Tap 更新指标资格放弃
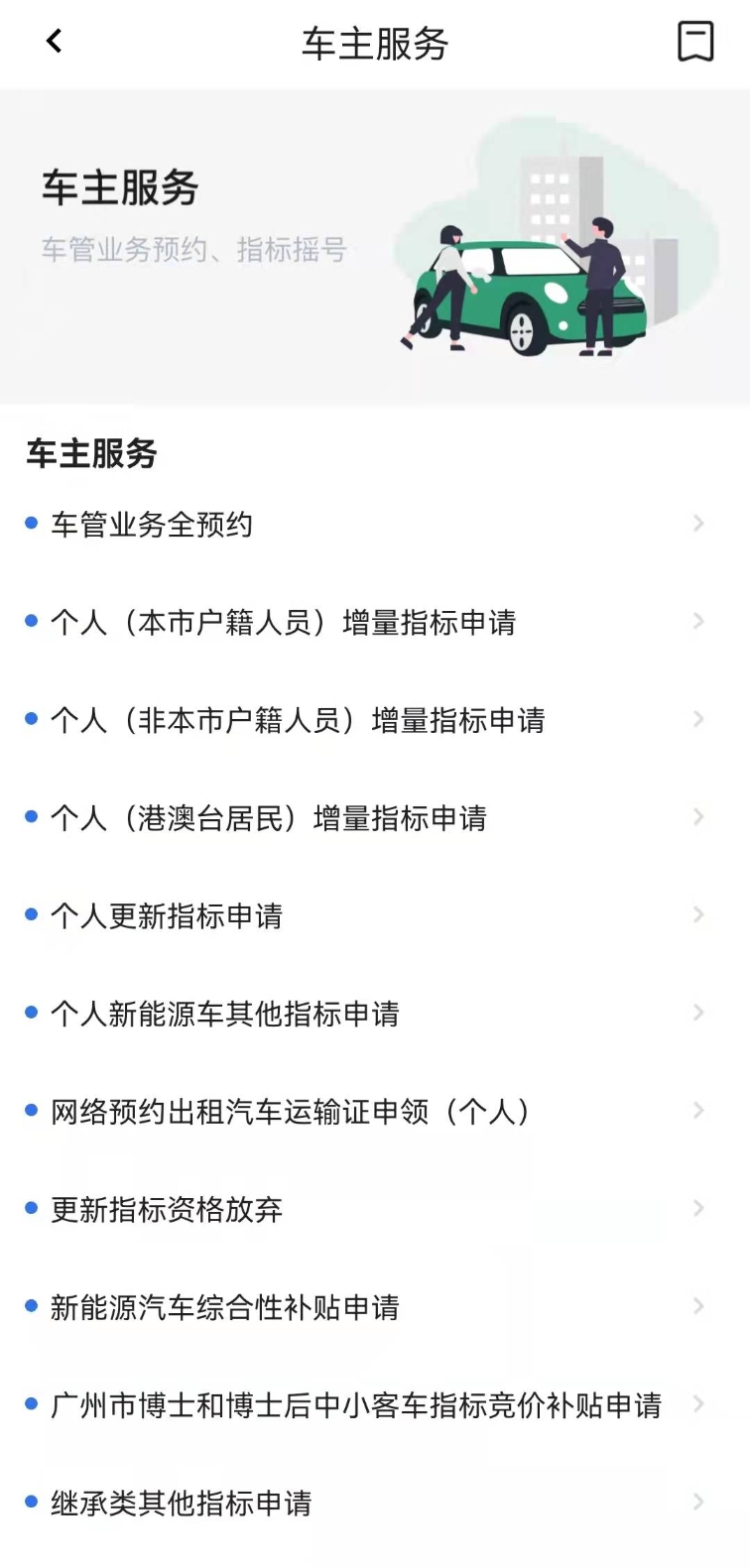The width and height of the screenshot is (750, 1568). pyautogui.click(x=167, y=1209)
